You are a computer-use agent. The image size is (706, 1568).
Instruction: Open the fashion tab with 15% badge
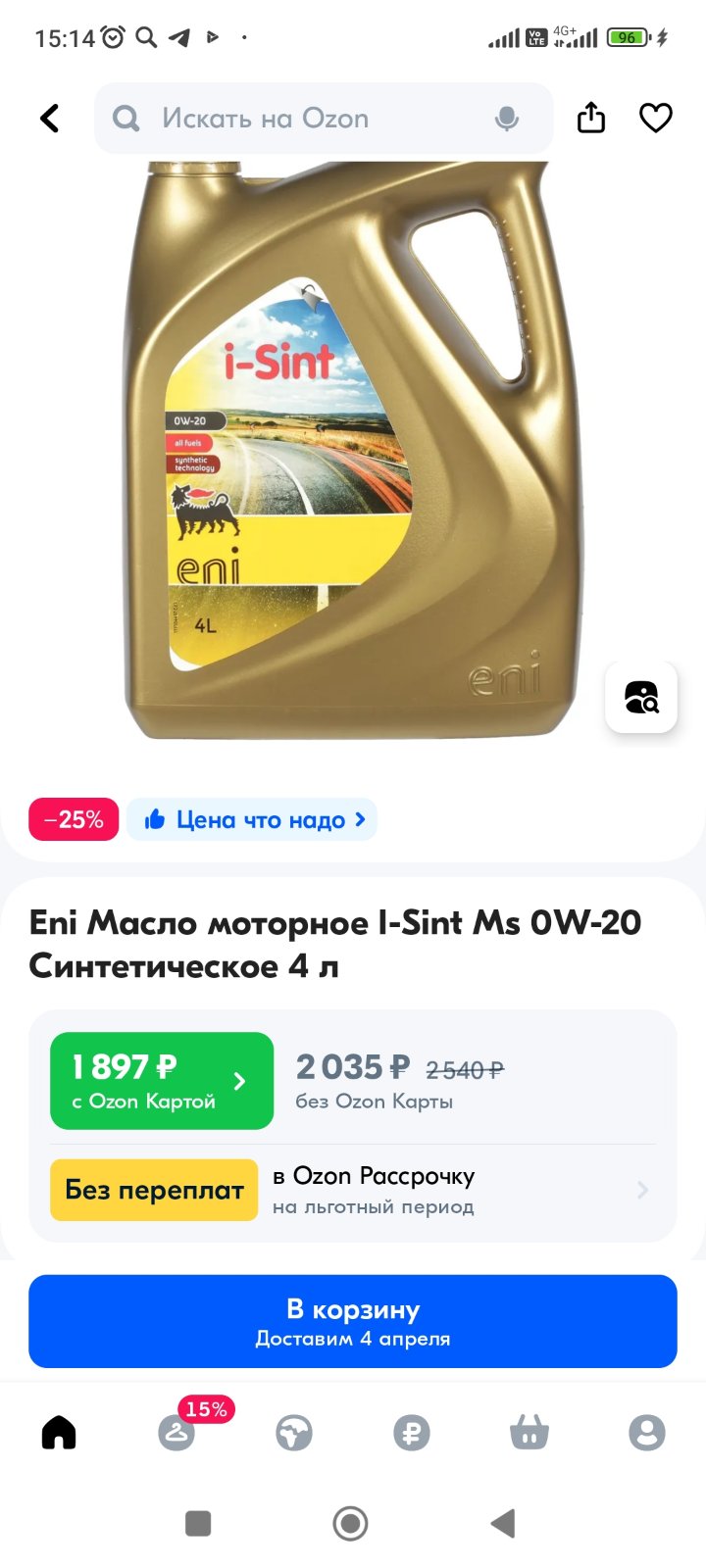point(177,1433)
